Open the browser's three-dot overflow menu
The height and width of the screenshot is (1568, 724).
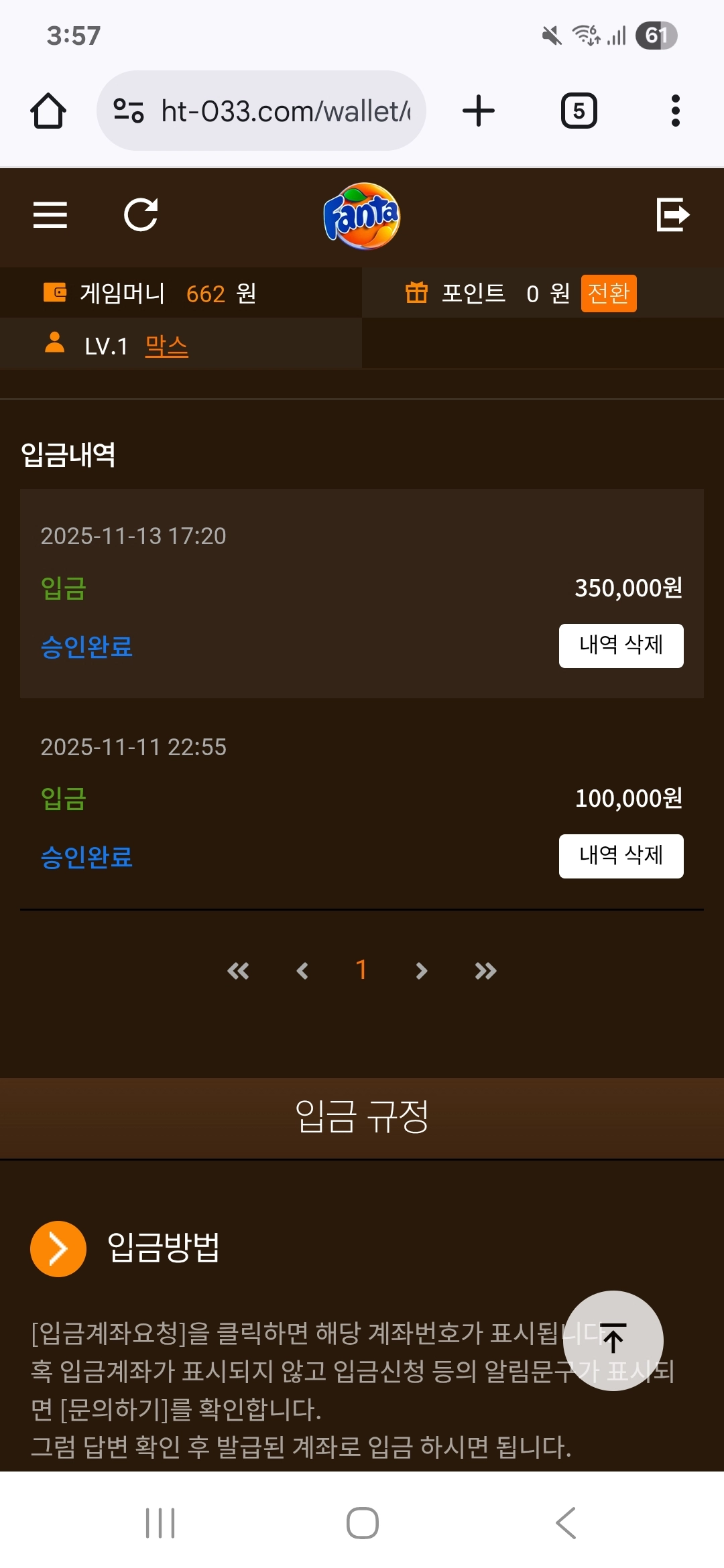click(x=674, y=111)
